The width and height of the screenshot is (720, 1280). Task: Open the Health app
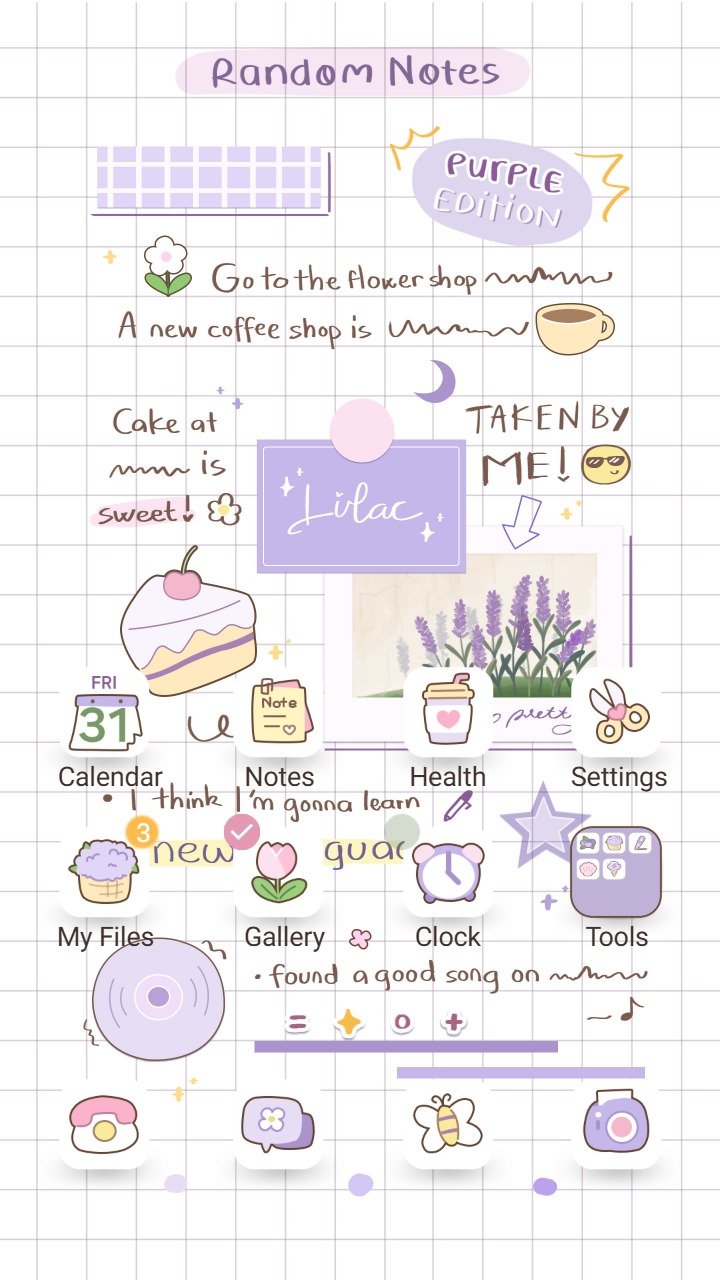(447, 715)
